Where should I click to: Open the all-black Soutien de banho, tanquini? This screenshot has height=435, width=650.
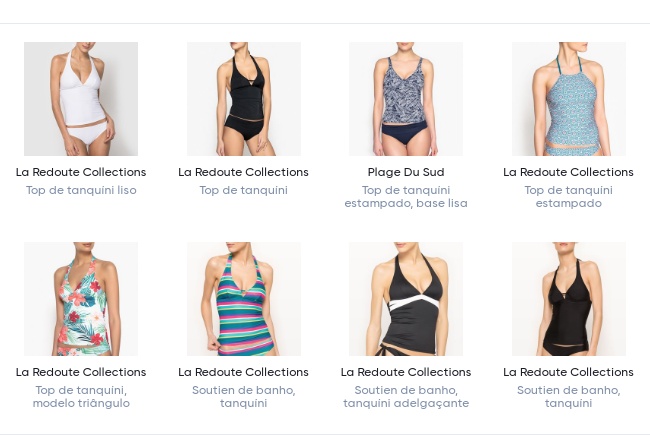point(568,299)
